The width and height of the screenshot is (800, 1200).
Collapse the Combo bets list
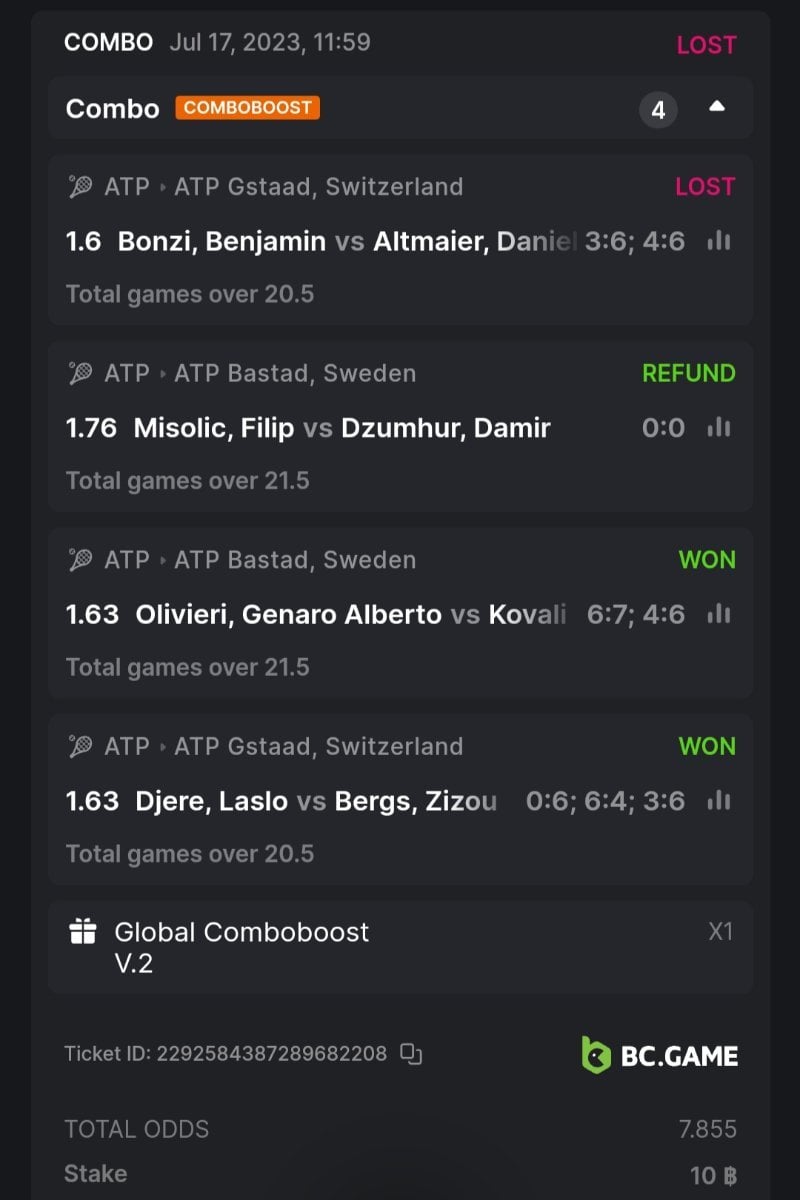[x=716, y=108]
